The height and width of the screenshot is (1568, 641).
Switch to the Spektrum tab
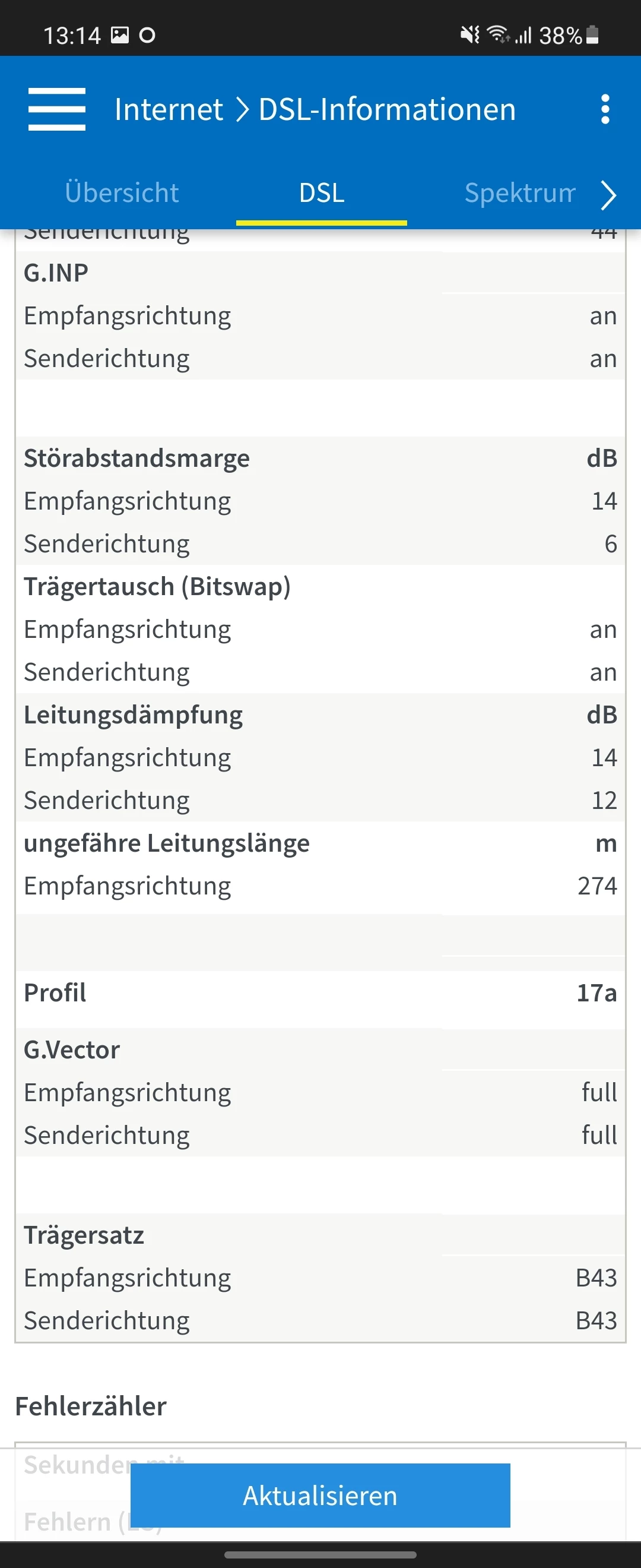(519, 193)
